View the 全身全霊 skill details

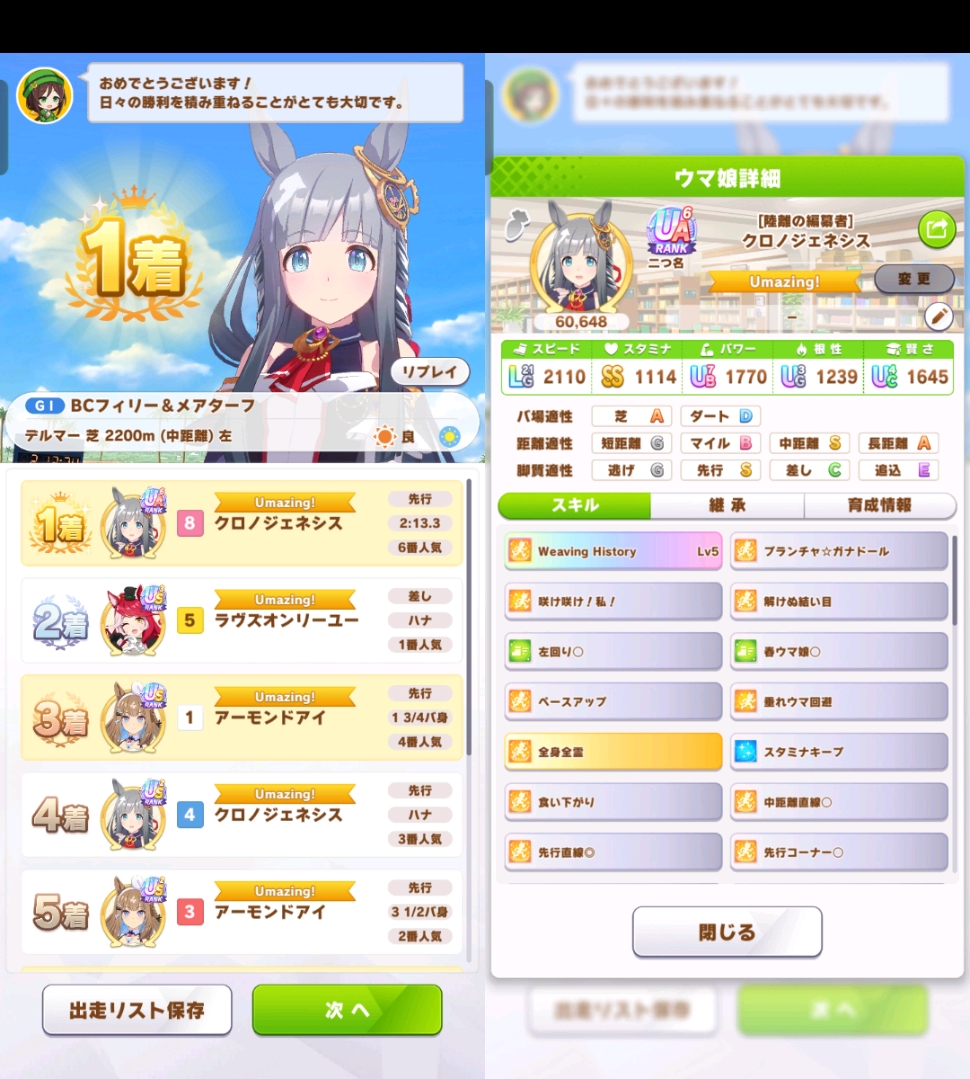pyautogui.click(x=613, y=751)
